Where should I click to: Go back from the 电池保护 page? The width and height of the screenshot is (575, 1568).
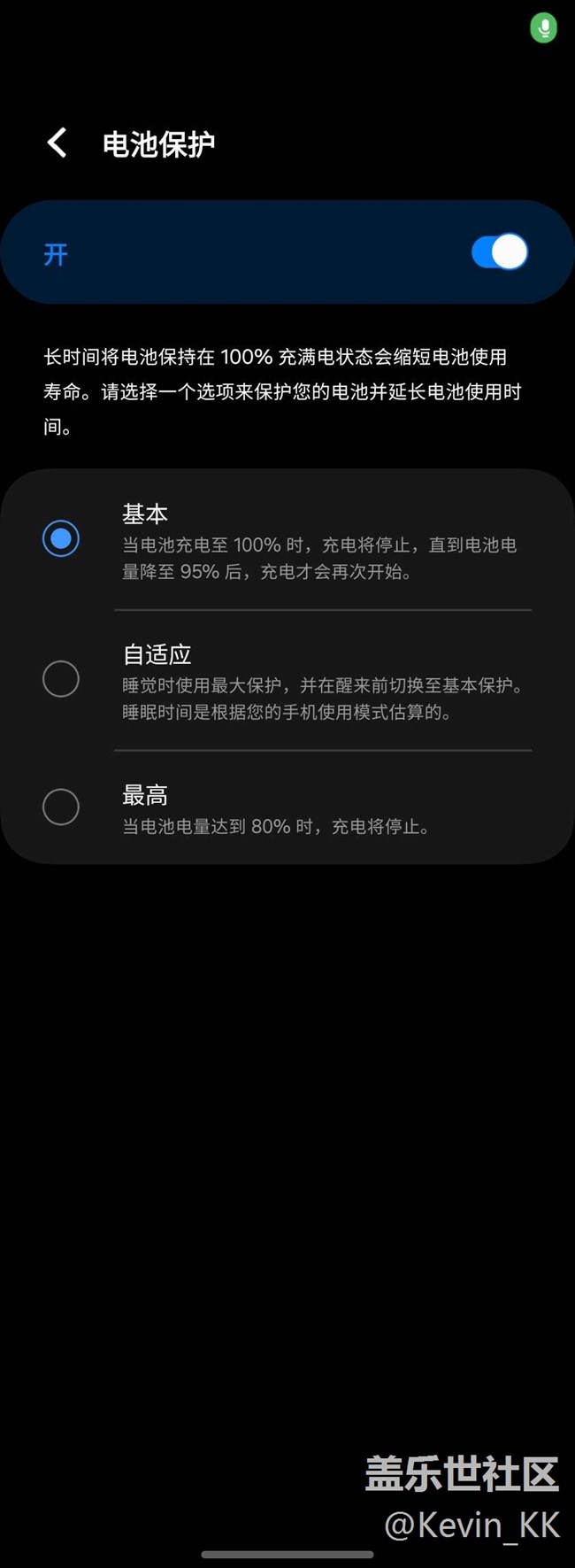tap(57, 143)
